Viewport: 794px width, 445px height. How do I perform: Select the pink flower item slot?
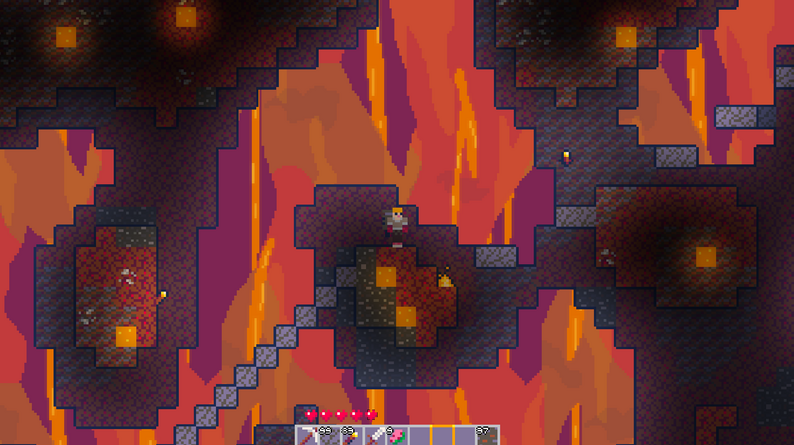[397, 436]
